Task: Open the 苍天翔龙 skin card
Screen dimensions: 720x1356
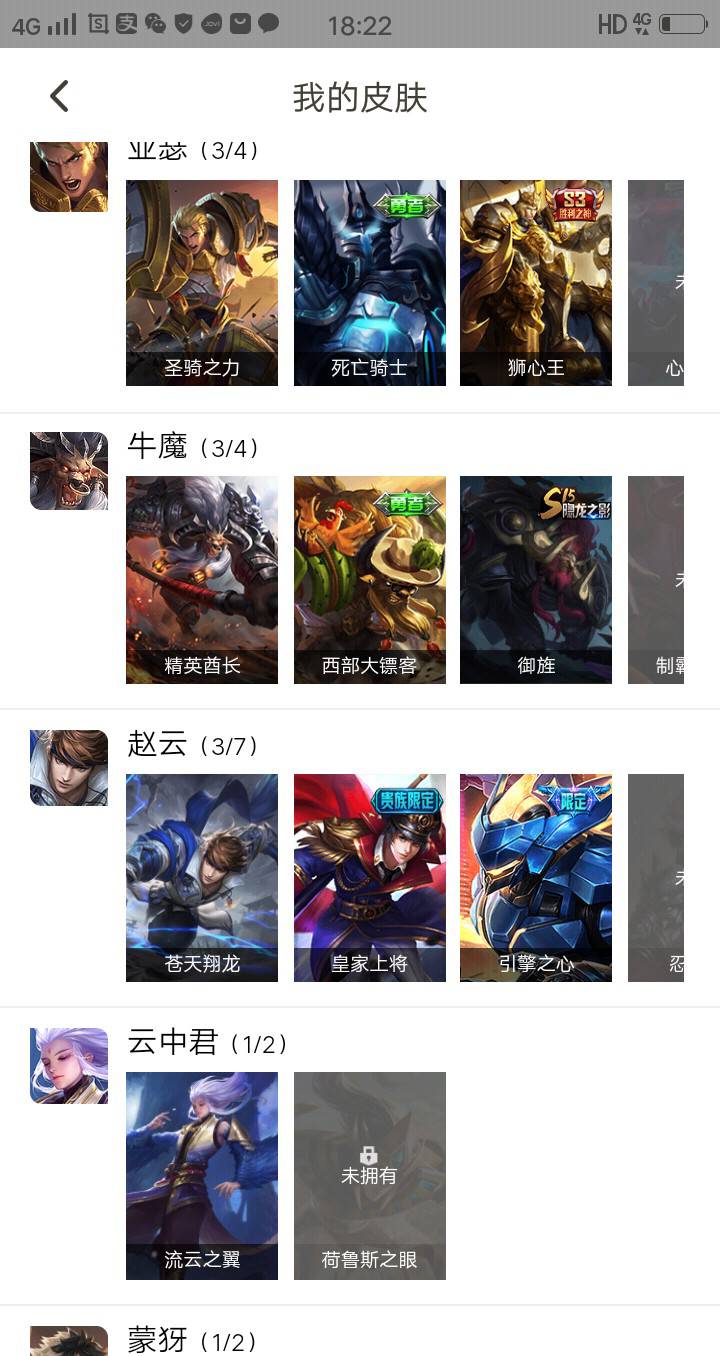Action: click(202, 878)
